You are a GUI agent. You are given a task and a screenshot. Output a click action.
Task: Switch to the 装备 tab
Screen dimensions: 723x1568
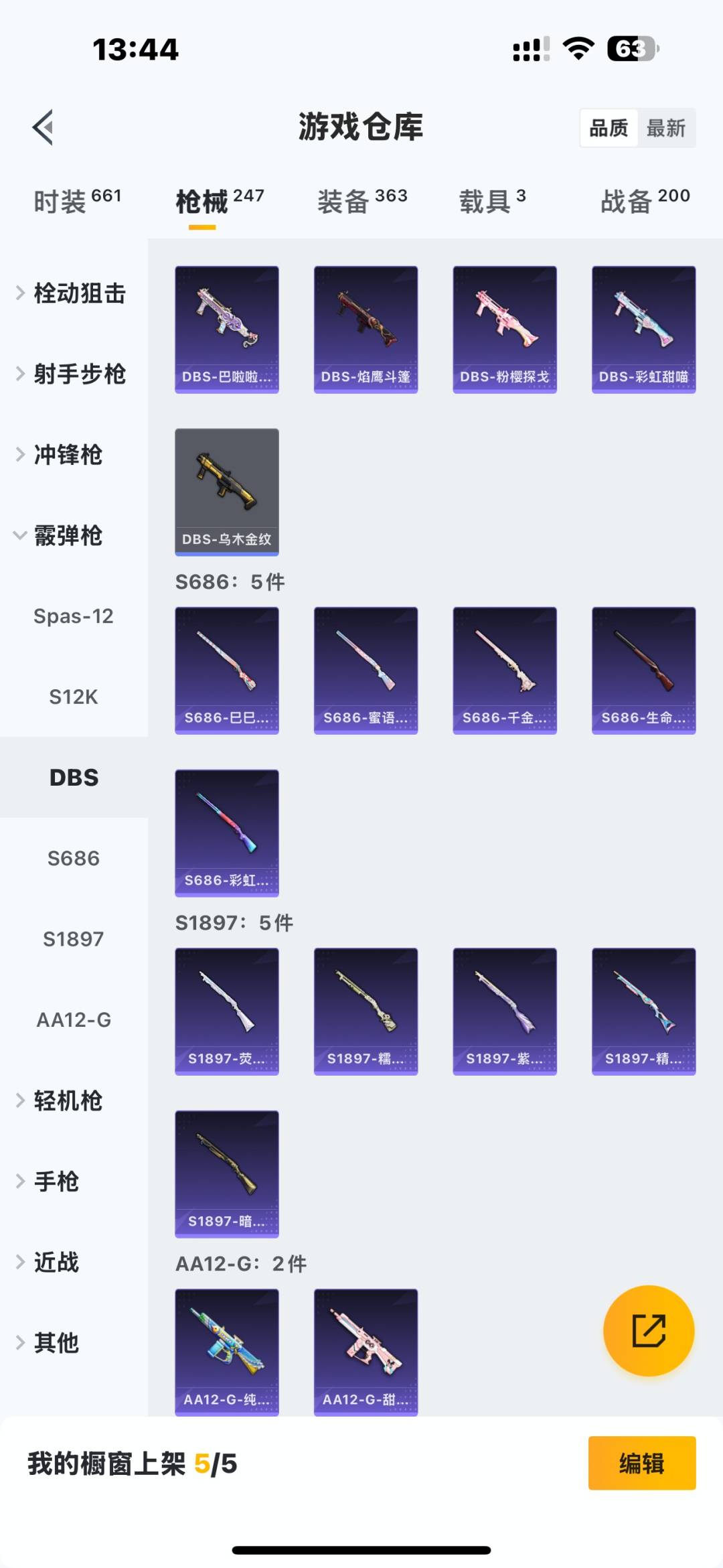[361, 201]
